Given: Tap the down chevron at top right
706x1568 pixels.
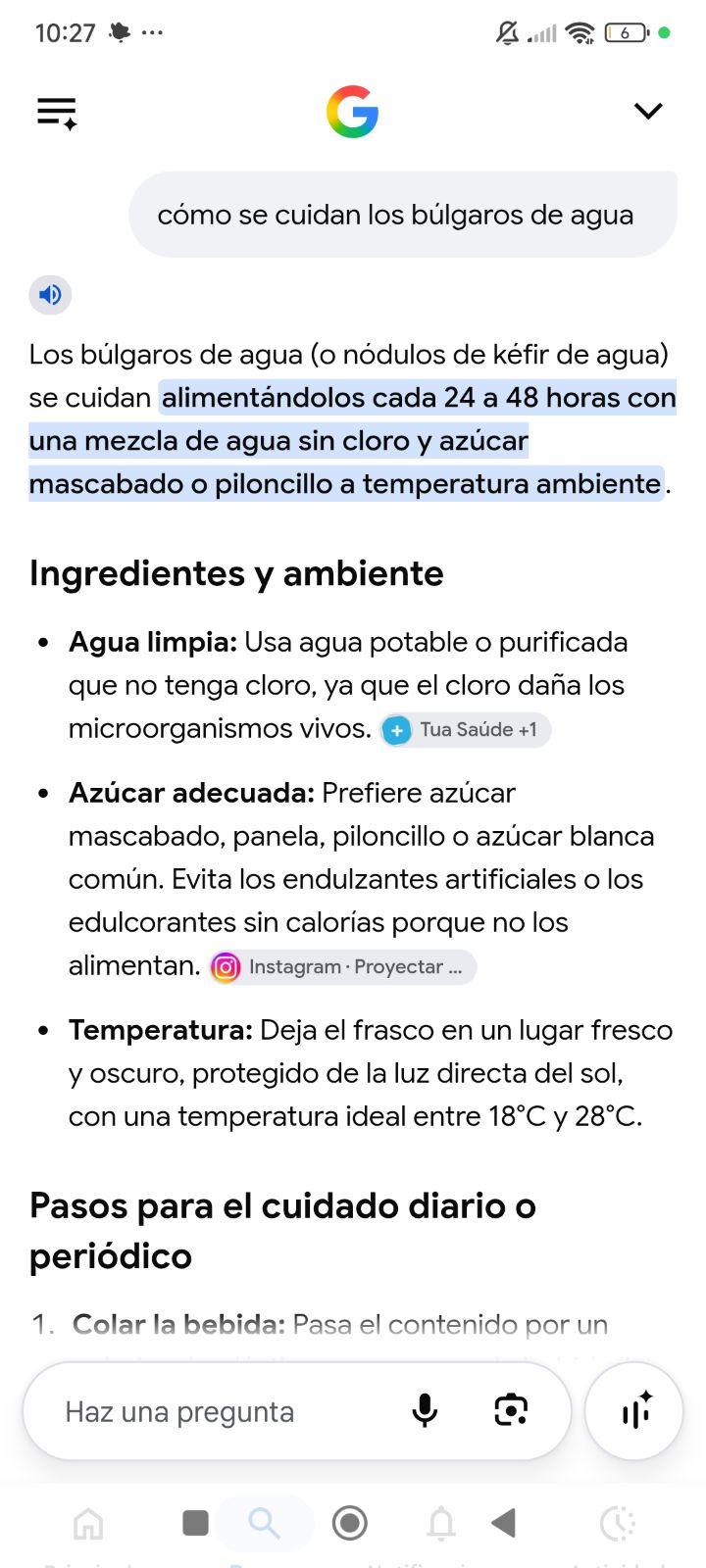Looking at the screenshot, I should click(648, 111).
